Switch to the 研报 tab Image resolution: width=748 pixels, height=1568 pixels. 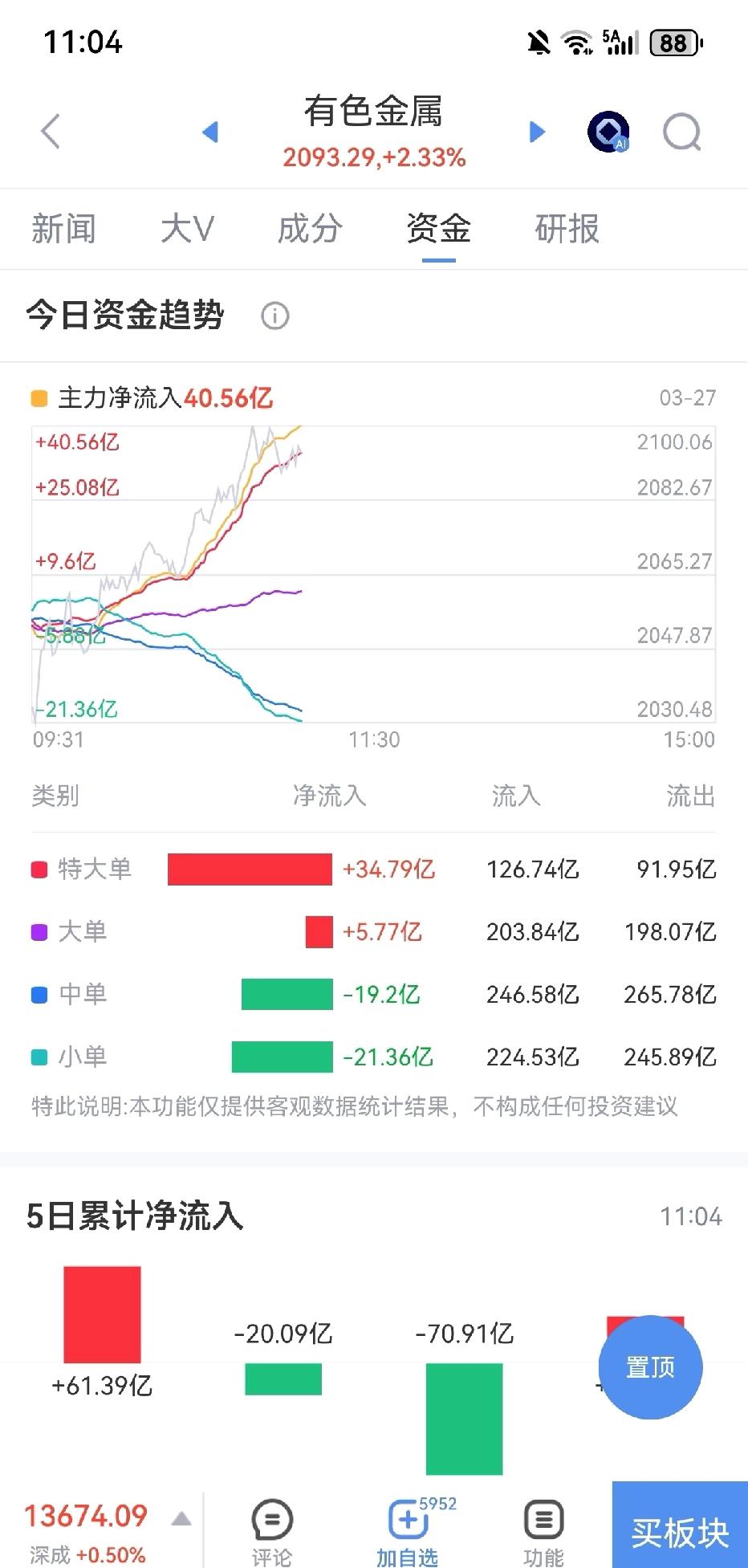pyautogui.click(x=566, y=229)
